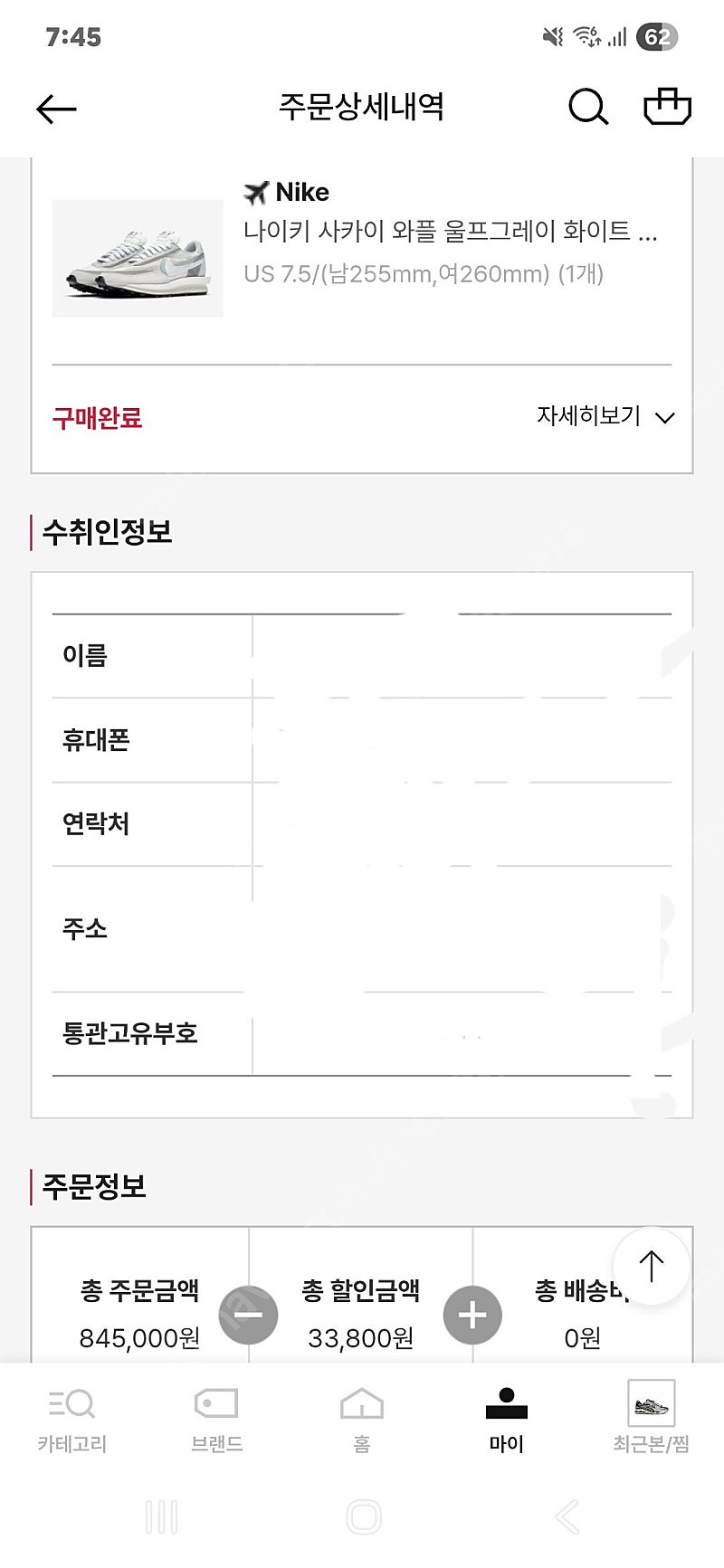Go back using the top-left arrow

[56, 109]
